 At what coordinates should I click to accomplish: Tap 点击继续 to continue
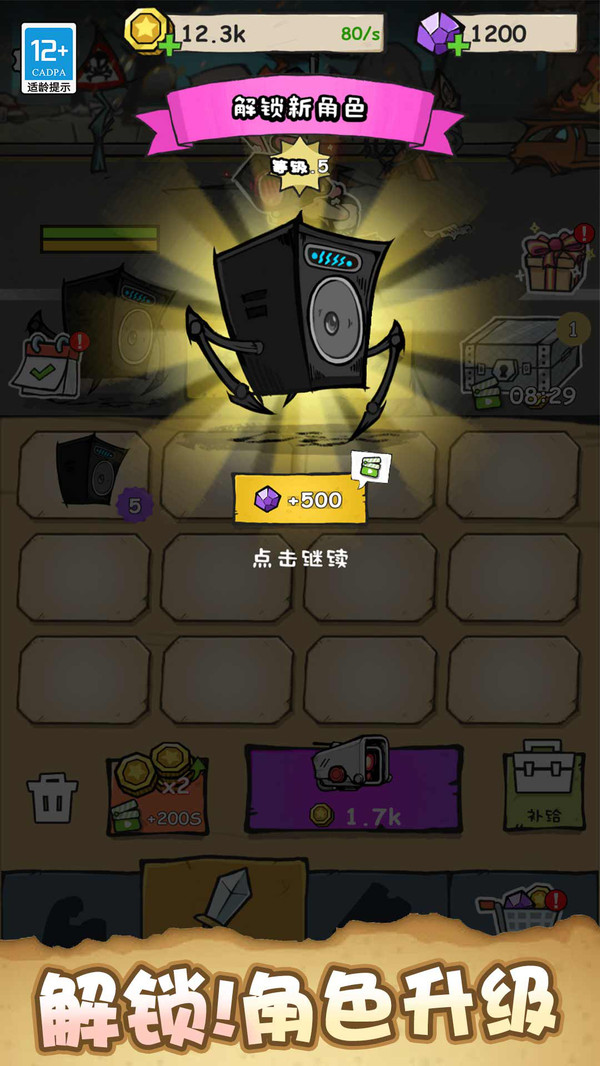(x=300, y=558)
